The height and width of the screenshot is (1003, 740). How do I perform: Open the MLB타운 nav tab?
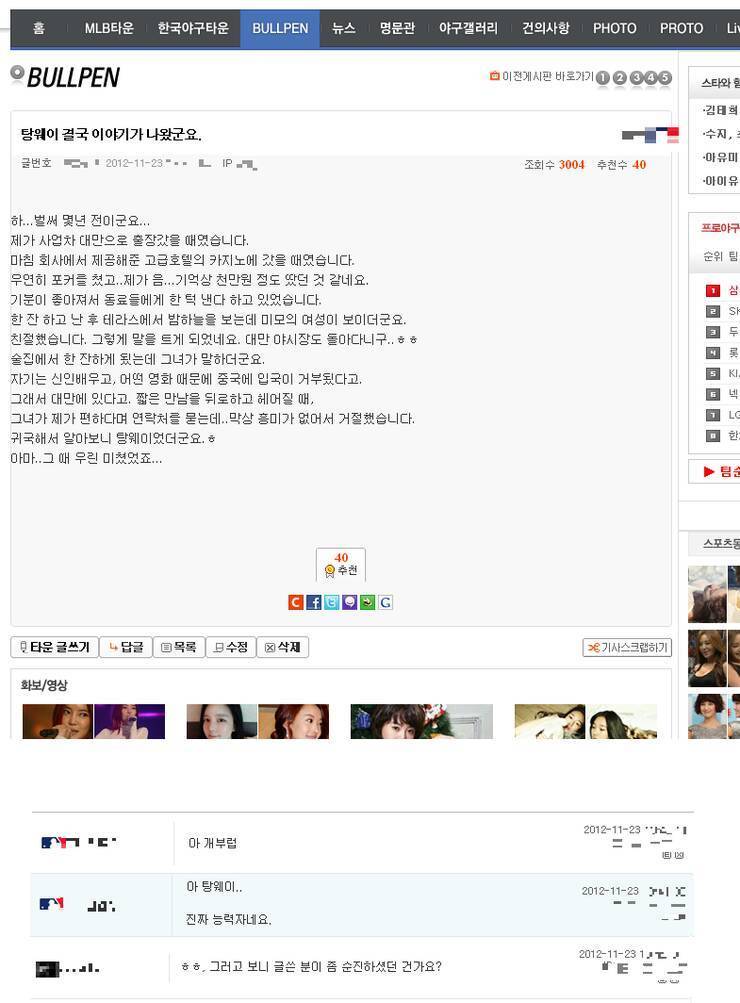tap(109, 28)
